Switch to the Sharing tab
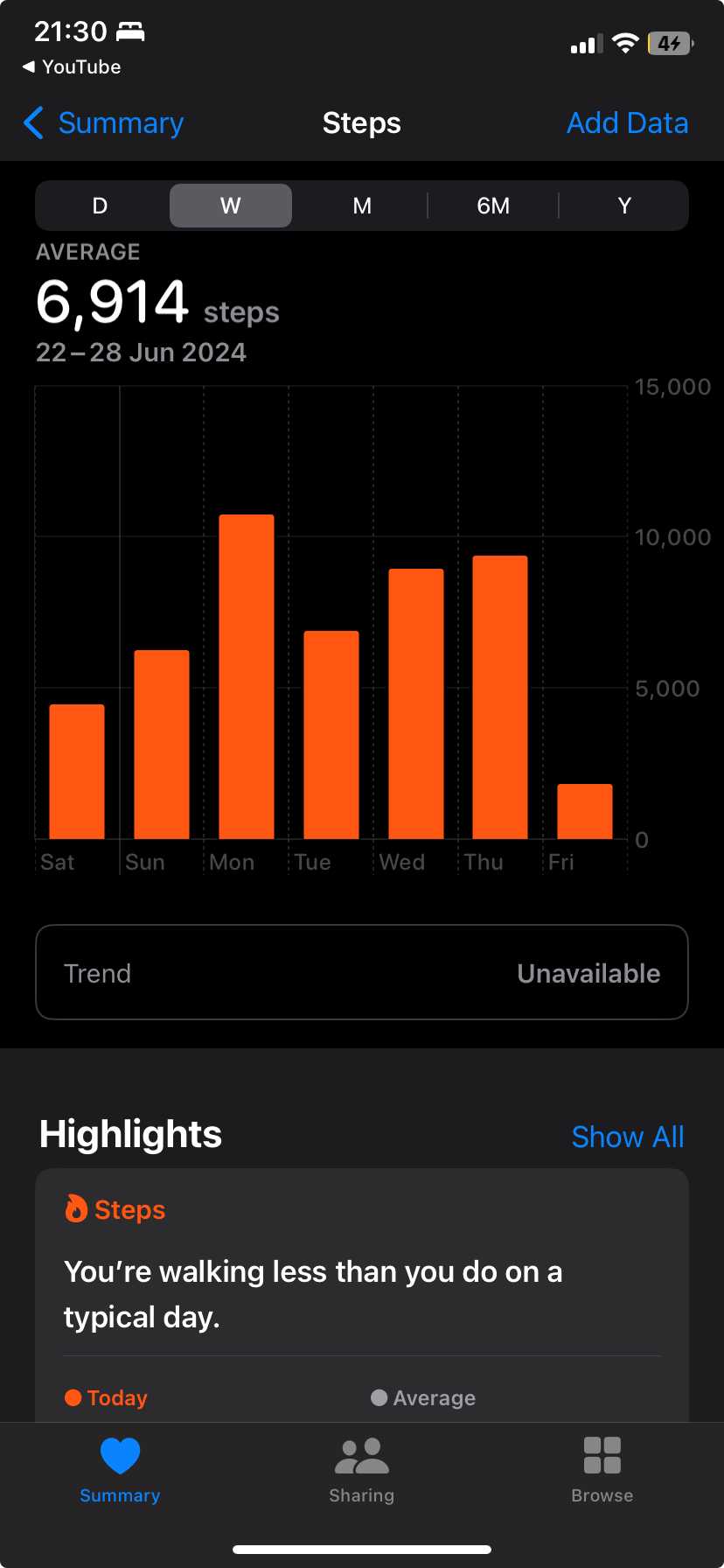The height and width of the screenshot is (1568, 724). click(362, 1470)
